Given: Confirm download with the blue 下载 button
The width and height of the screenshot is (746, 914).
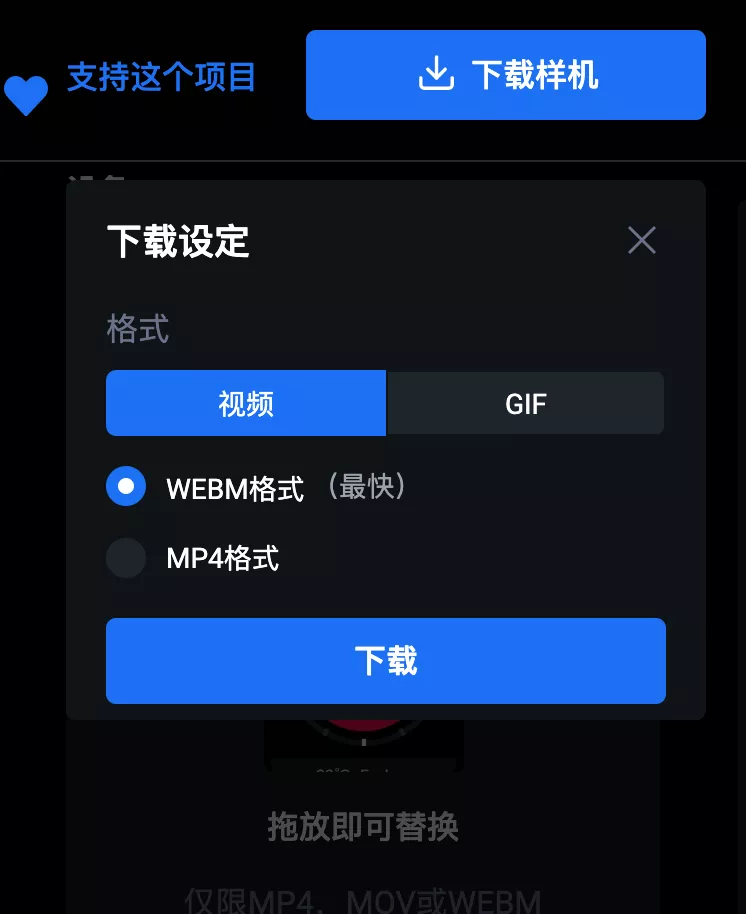Looking at the screenshot, I should 386,660.
